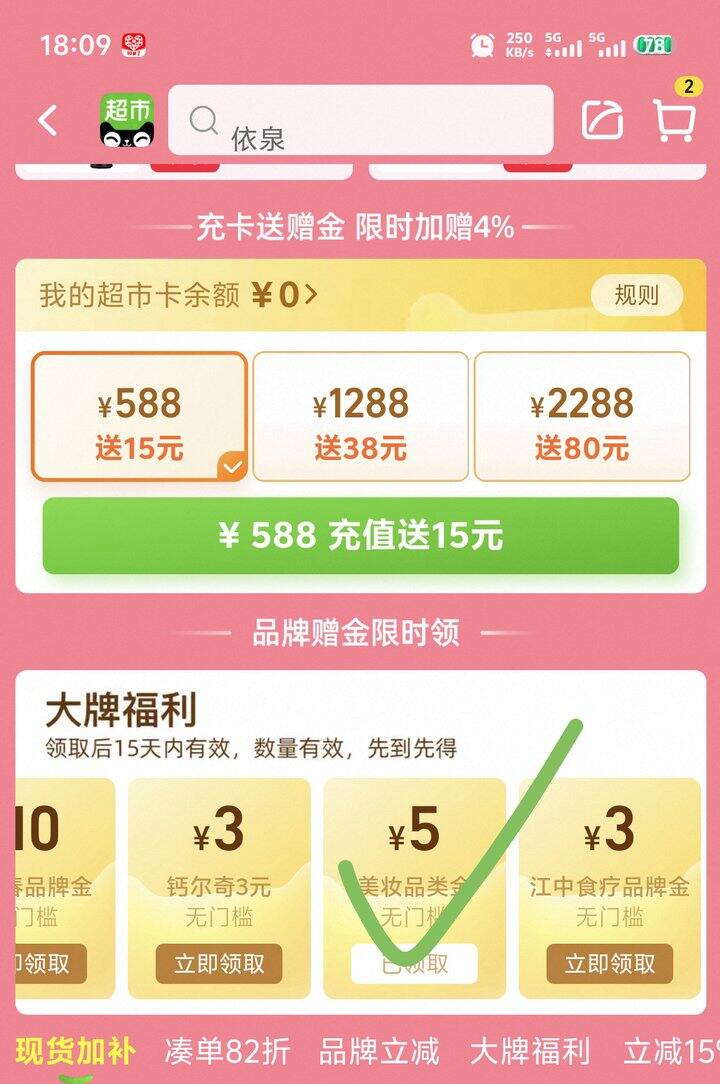This screenshot has height=1084, width=720.
Task: Tap the search box showing 依泉
Action: click(360, 121)
